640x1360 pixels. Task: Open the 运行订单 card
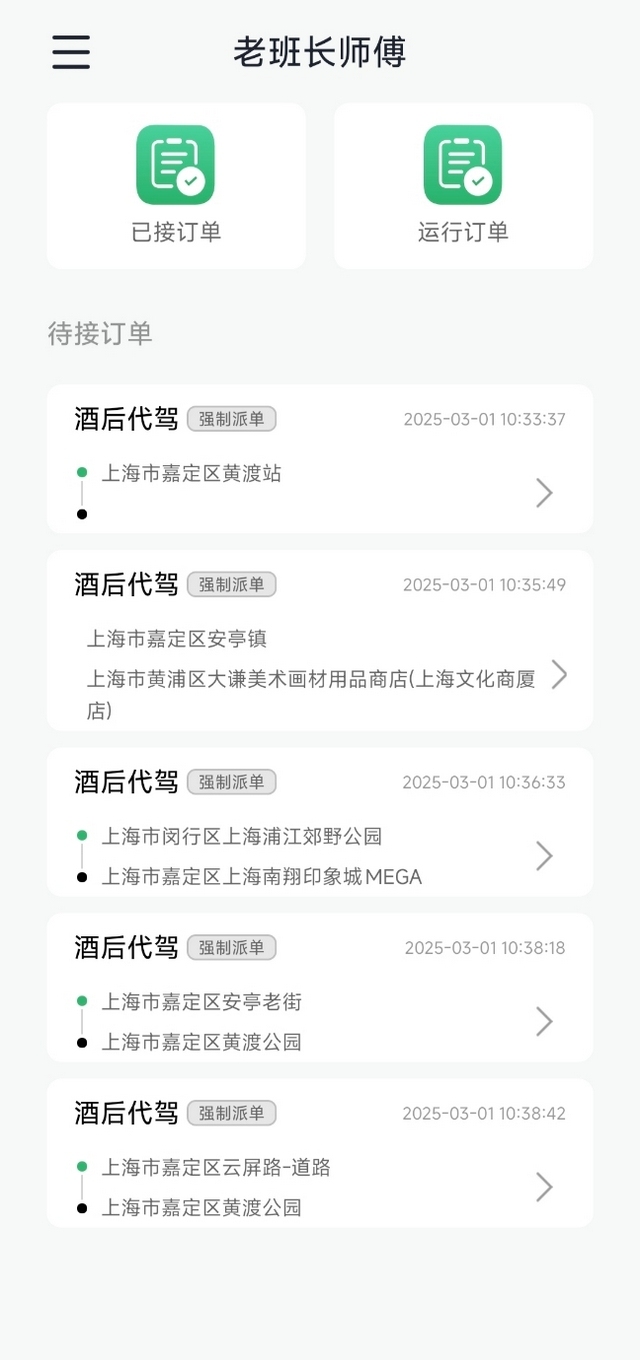pos(463,186)
